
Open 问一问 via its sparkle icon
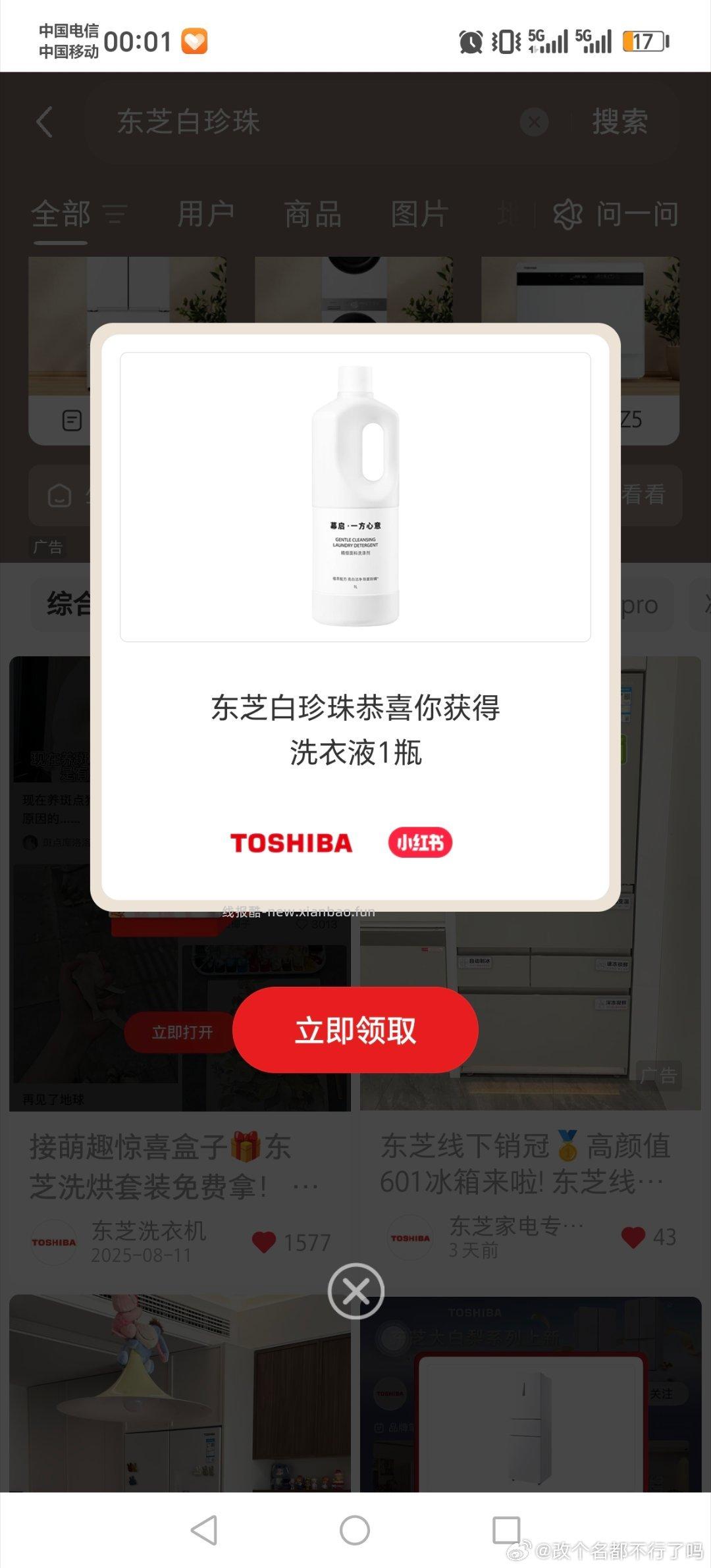click(567, 214)
